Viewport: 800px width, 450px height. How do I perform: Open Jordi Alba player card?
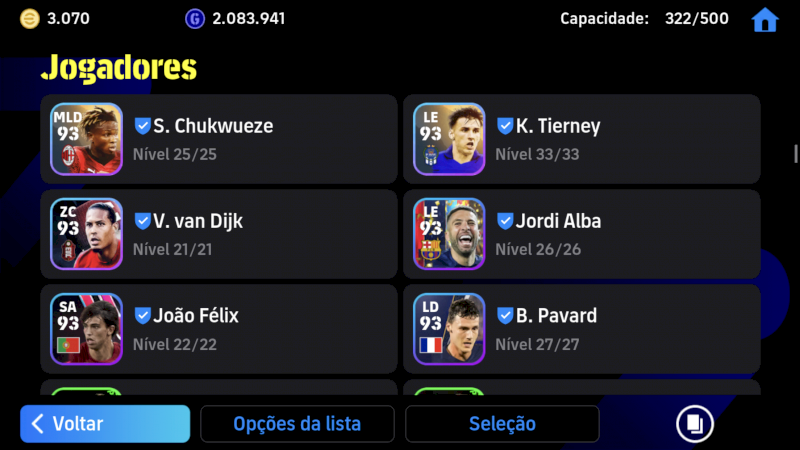coord(581,233)
